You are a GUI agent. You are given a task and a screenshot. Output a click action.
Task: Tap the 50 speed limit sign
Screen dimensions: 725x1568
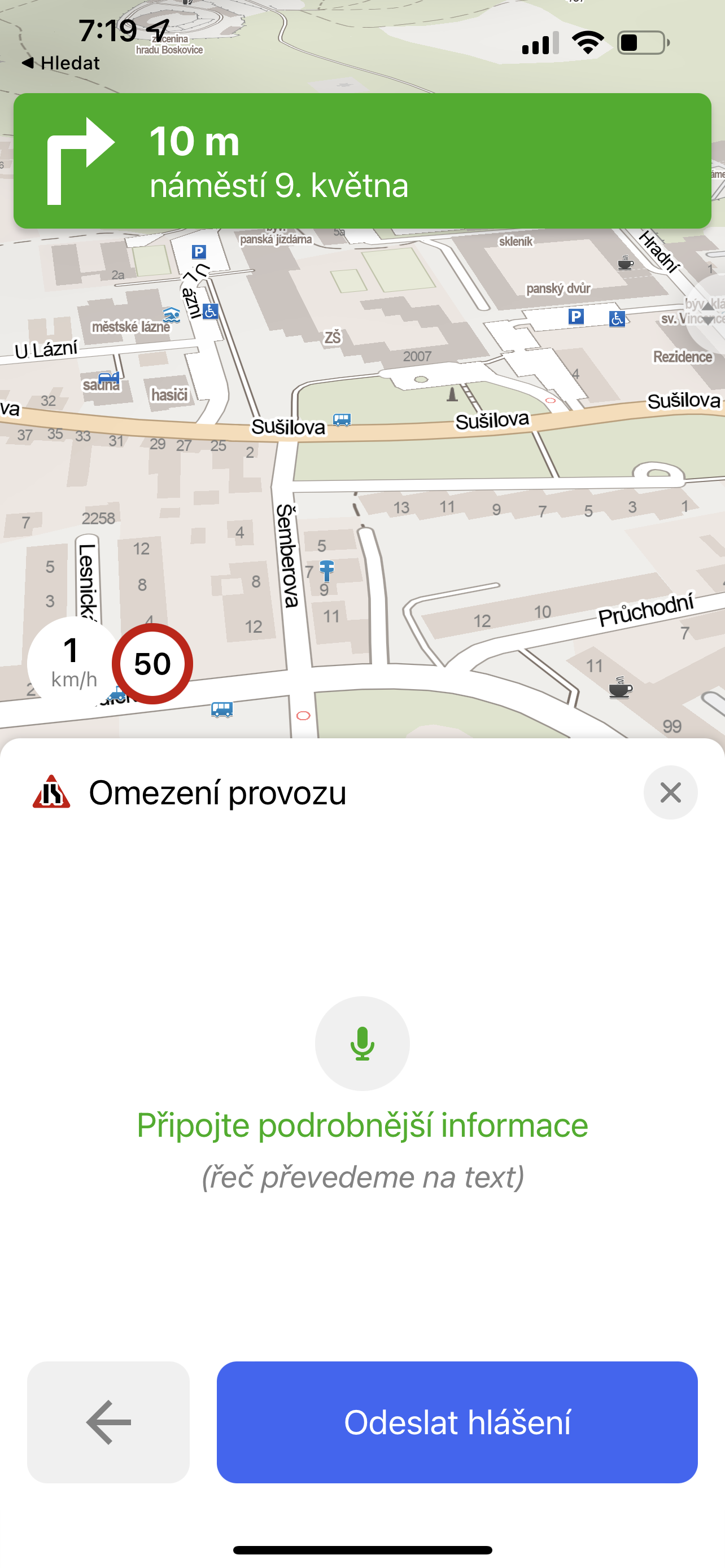[152, 663]
